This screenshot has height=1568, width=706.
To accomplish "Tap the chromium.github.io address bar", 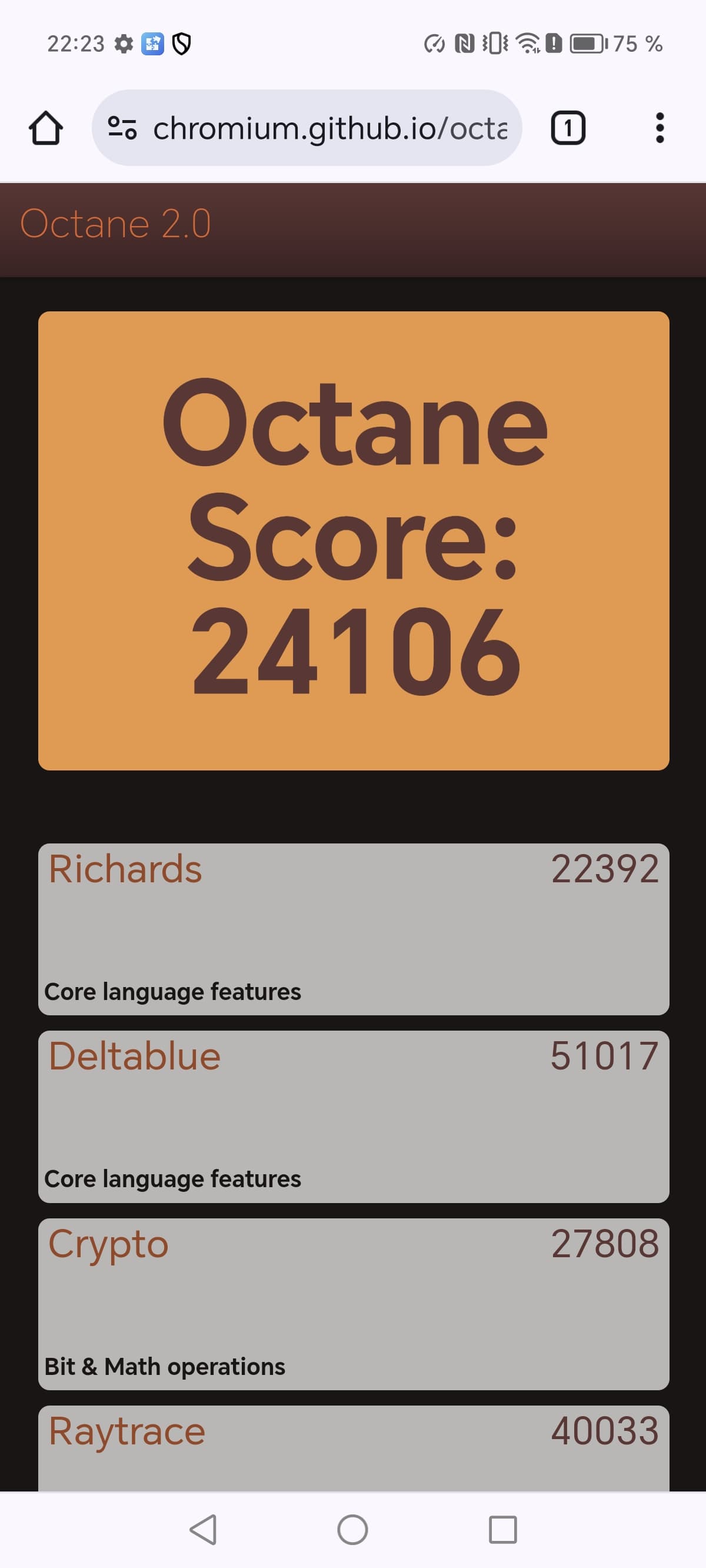I will 329,128.
